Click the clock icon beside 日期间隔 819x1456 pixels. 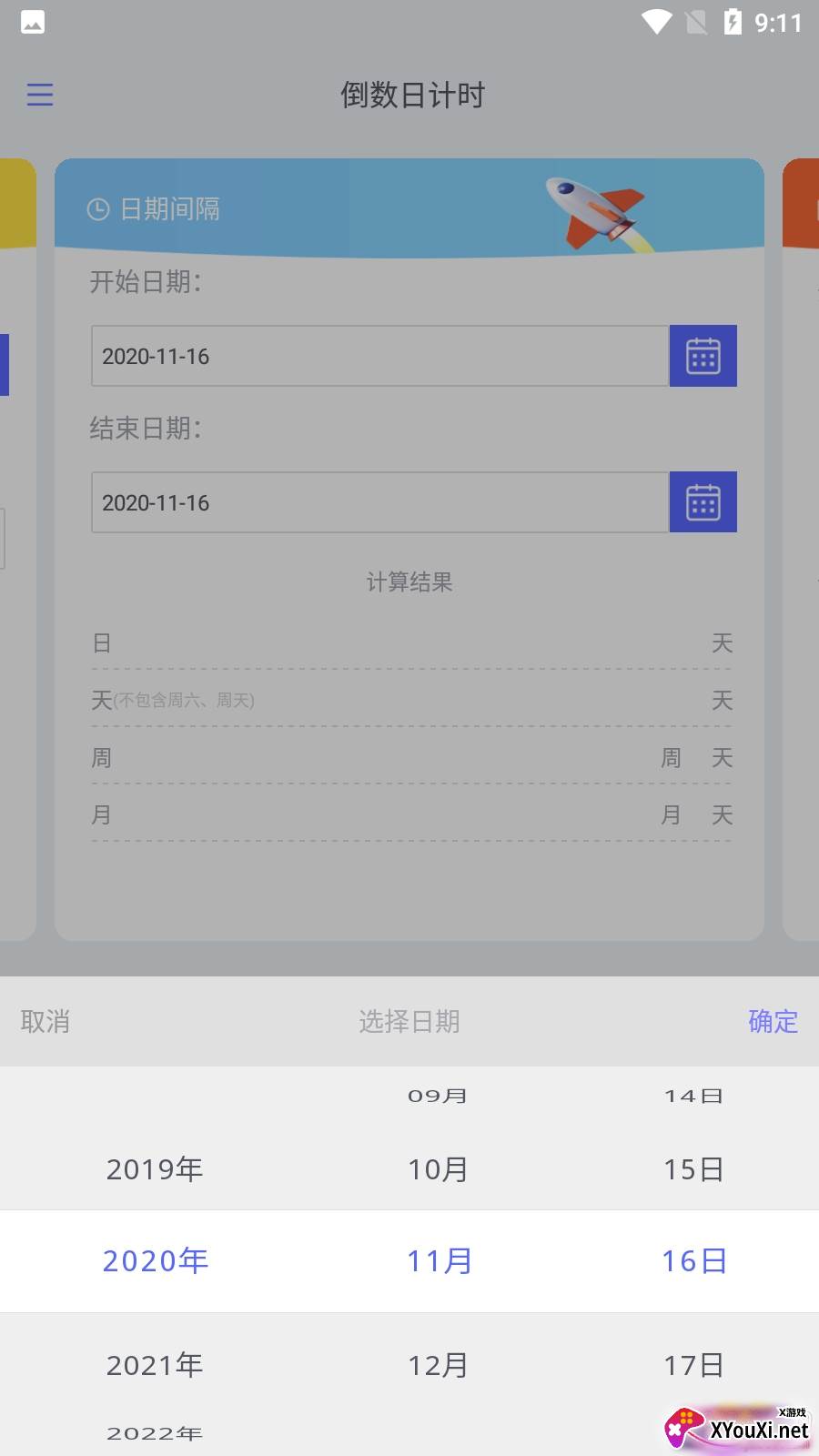click(98, 208)
